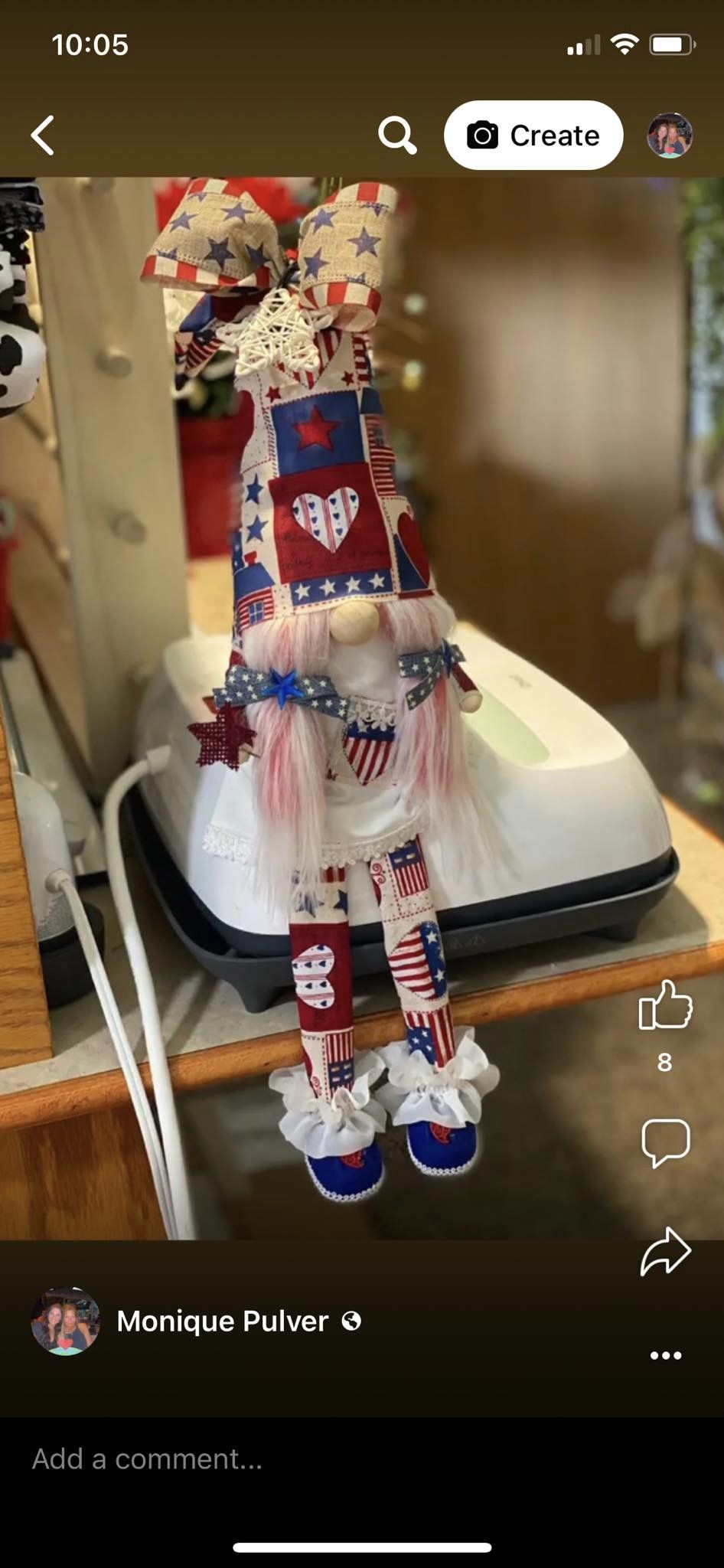Tap the Create camera button
Image resolution: width=724 pixels, height=1568 pixels.
pyautogui.click(x=533, y=136)
